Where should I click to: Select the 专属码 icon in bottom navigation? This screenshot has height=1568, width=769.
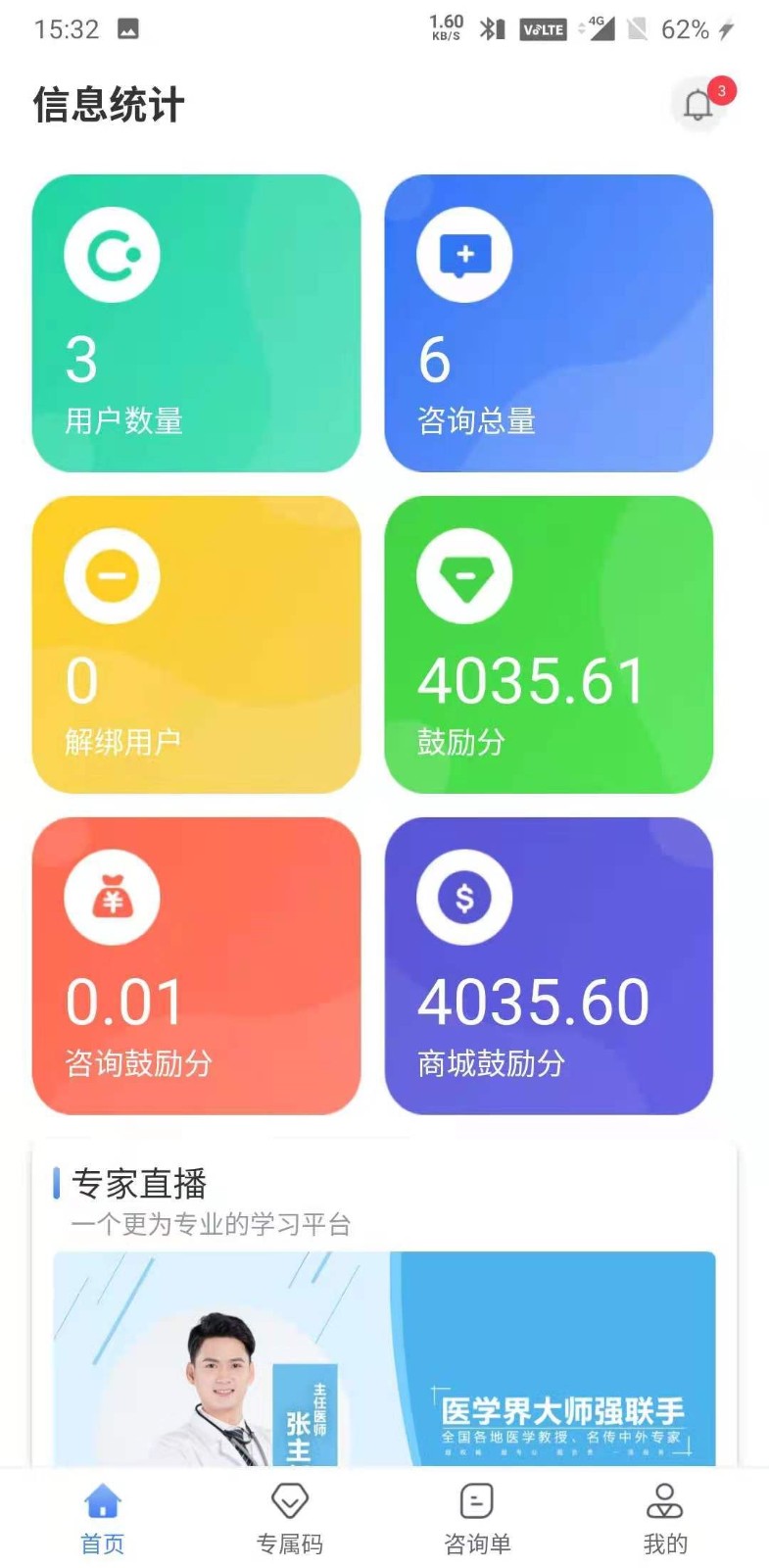point(286,1499)
